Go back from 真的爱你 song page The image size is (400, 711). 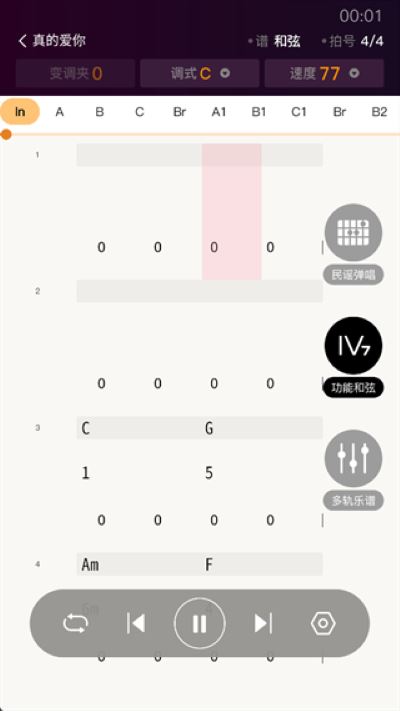24,41
